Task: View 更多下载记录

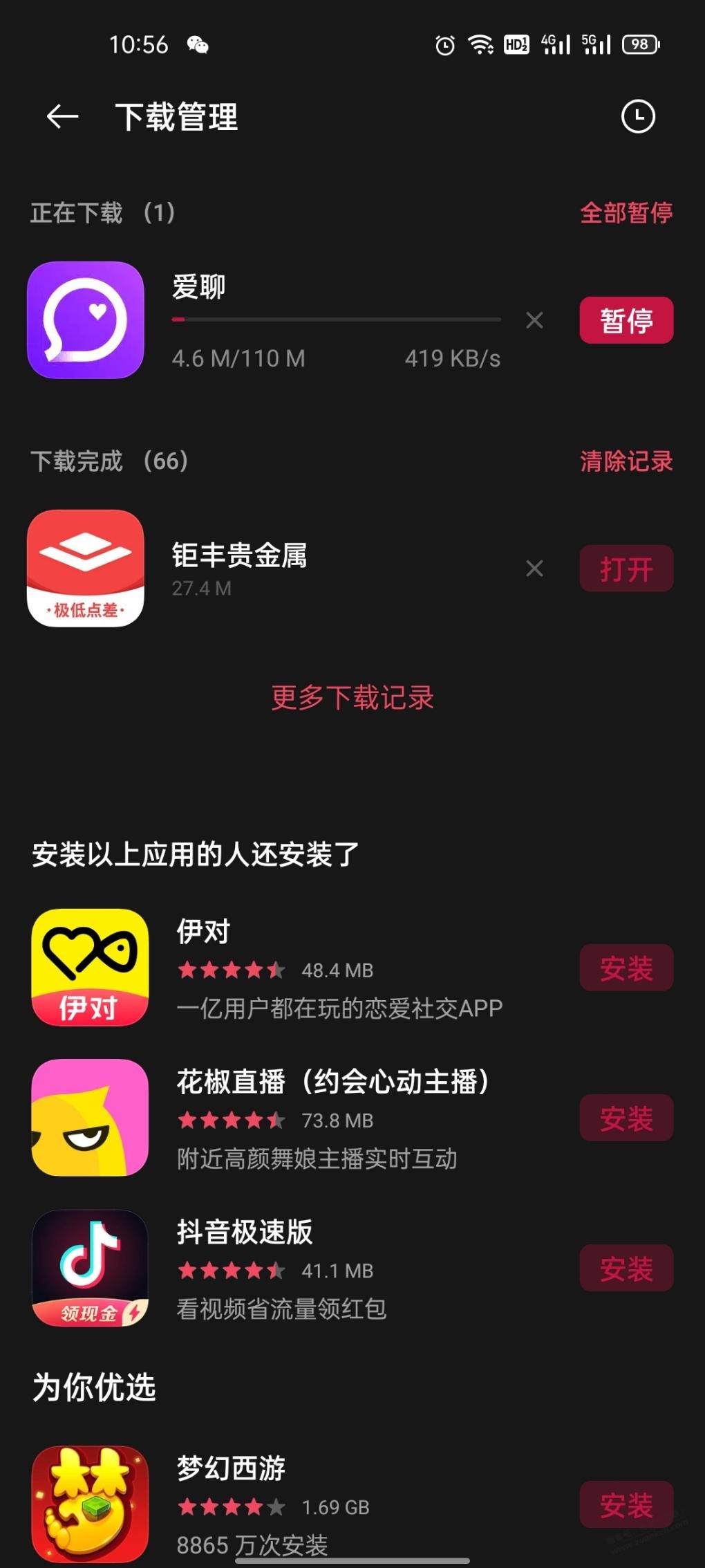Action: [352, 697]
